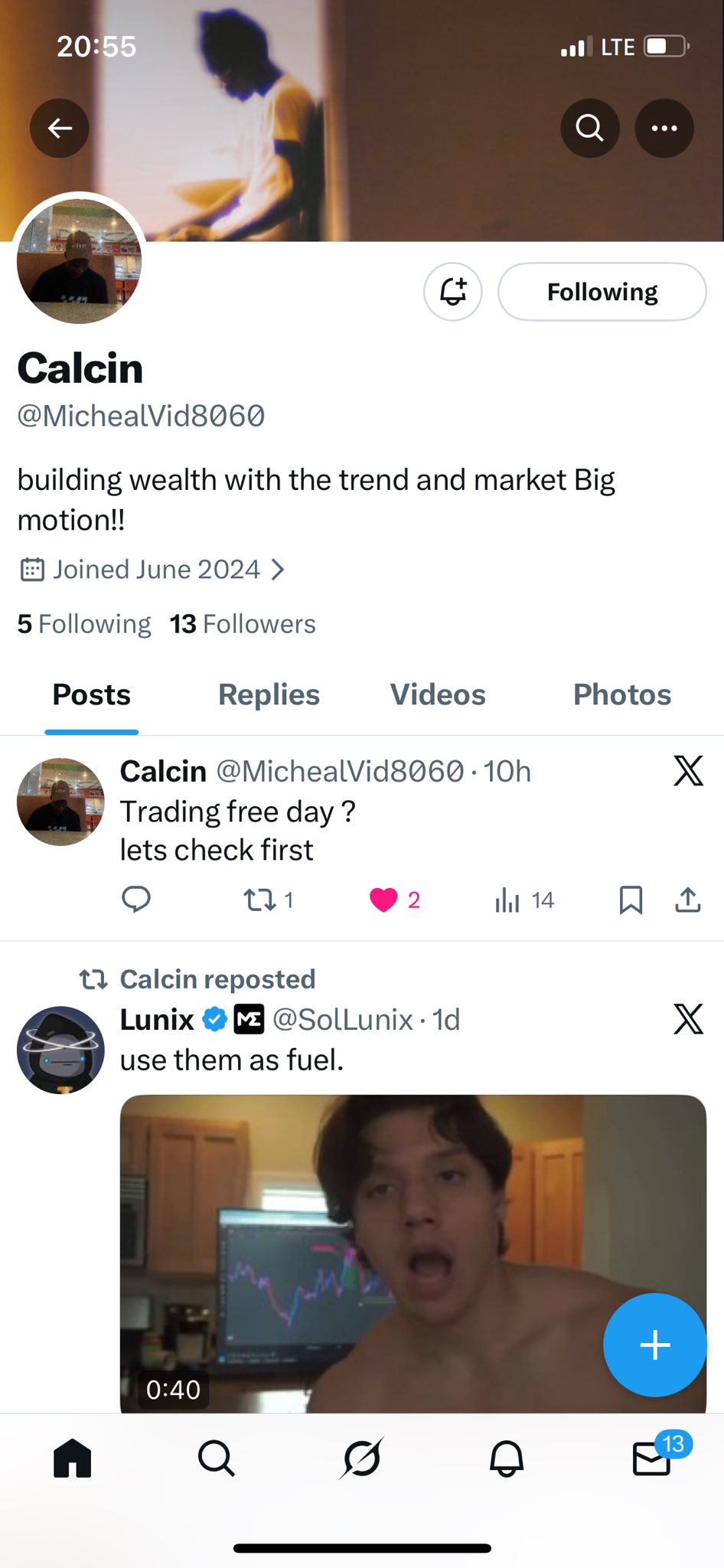Compose a new post with plus button
724x1568 pixels.
pyautogui.click(x=654, y=1344)
